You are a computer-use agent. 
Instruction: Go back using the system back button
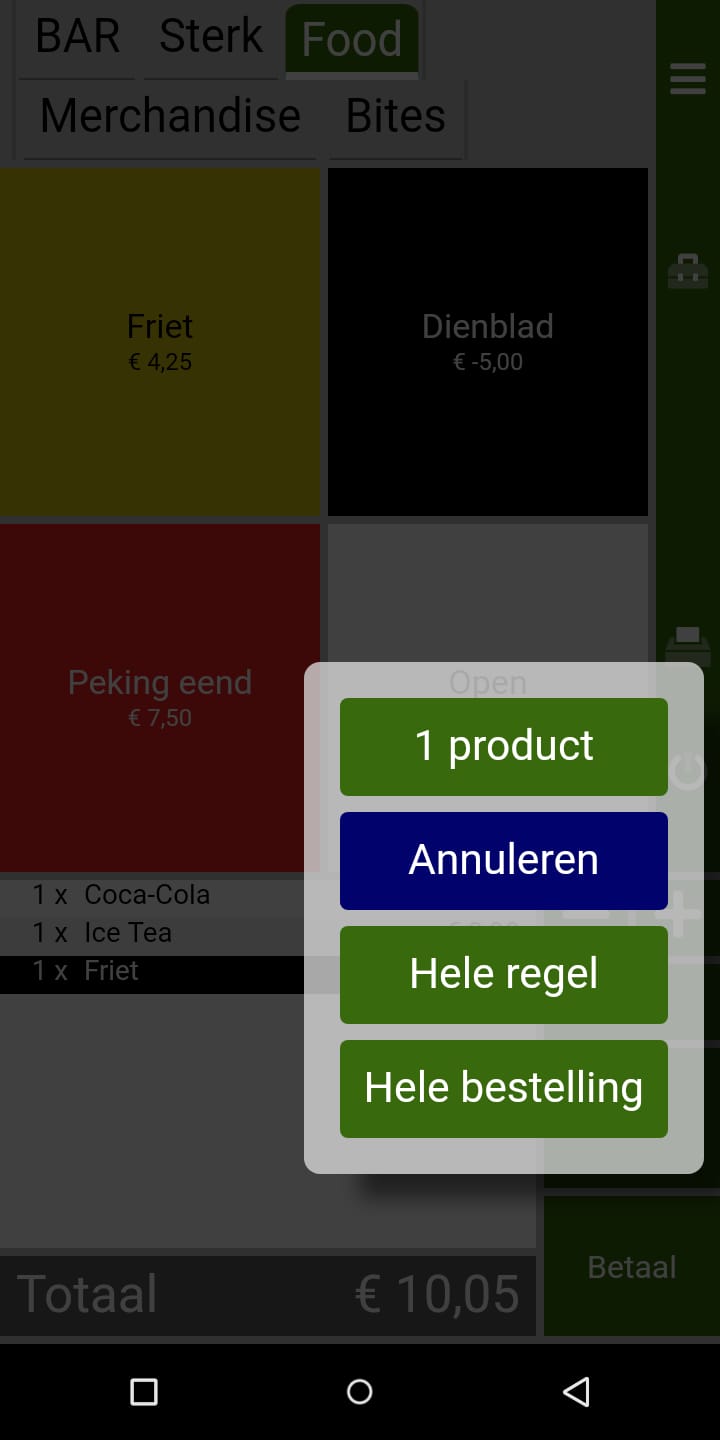575,1391
